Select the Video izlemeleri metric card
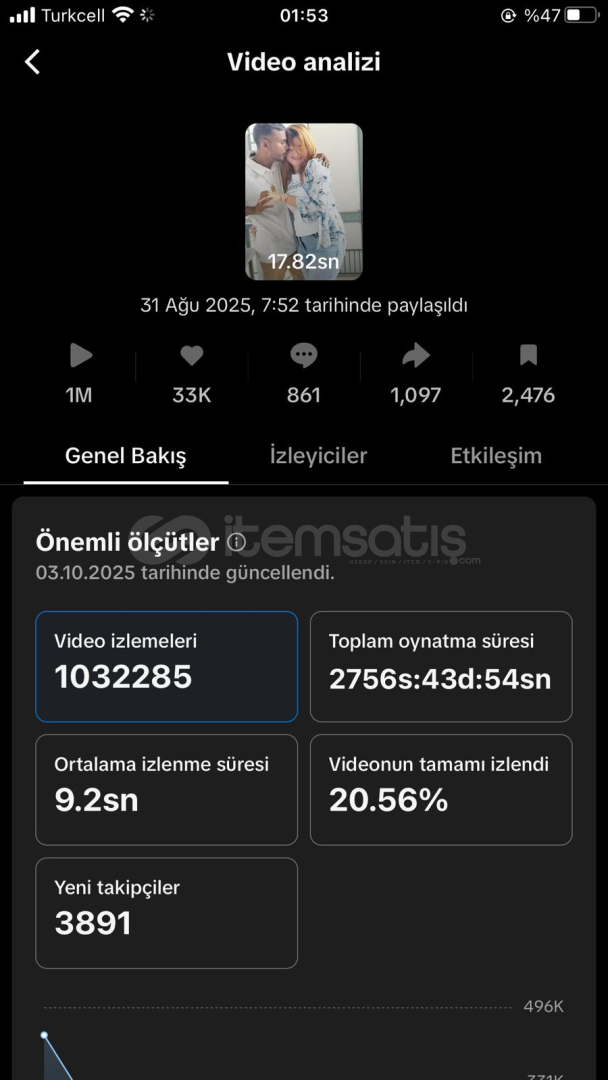Screen dimensions: 608x1080 pyautogui.click(x=167, y=666)
